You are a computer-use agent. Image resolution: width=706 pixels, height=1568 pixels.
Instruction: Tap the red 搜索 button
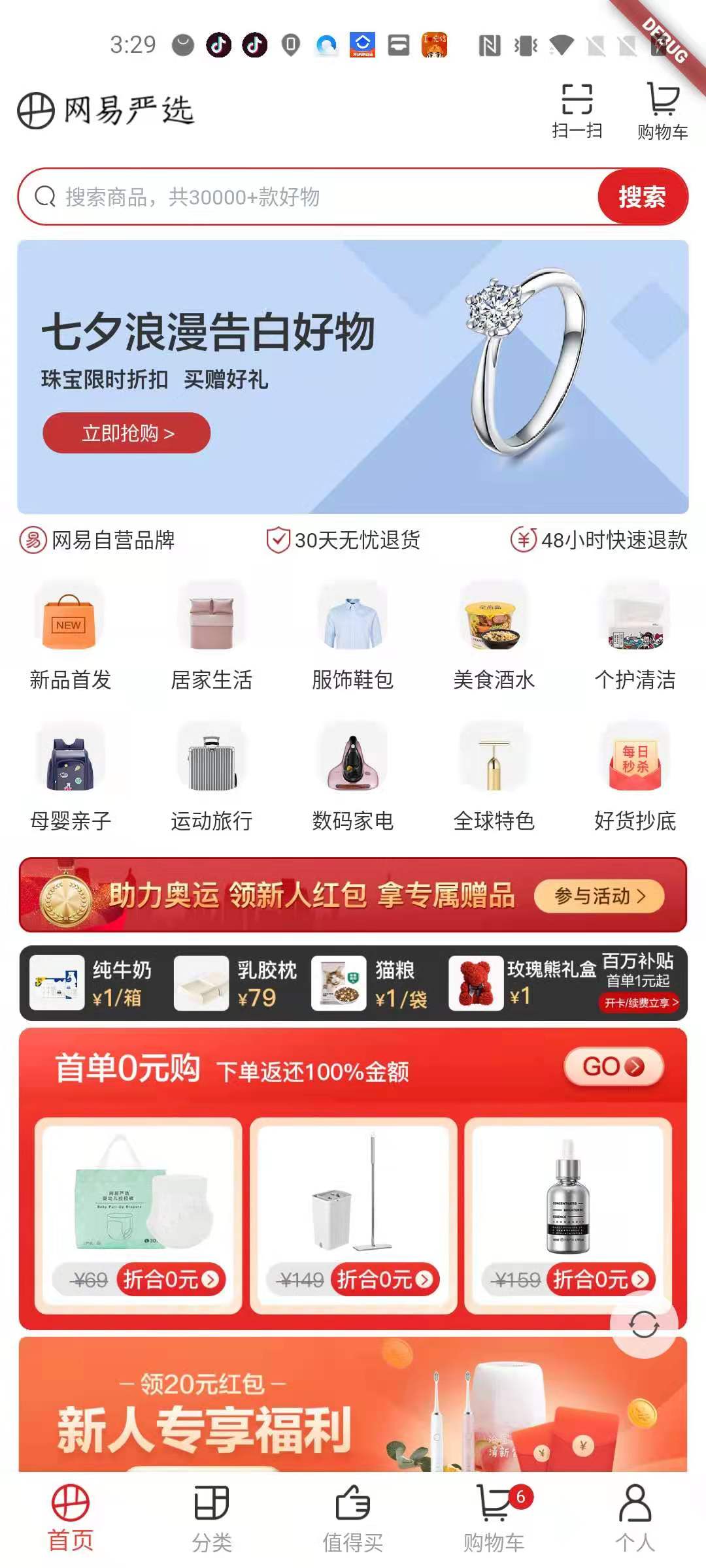tap(643, 197)
